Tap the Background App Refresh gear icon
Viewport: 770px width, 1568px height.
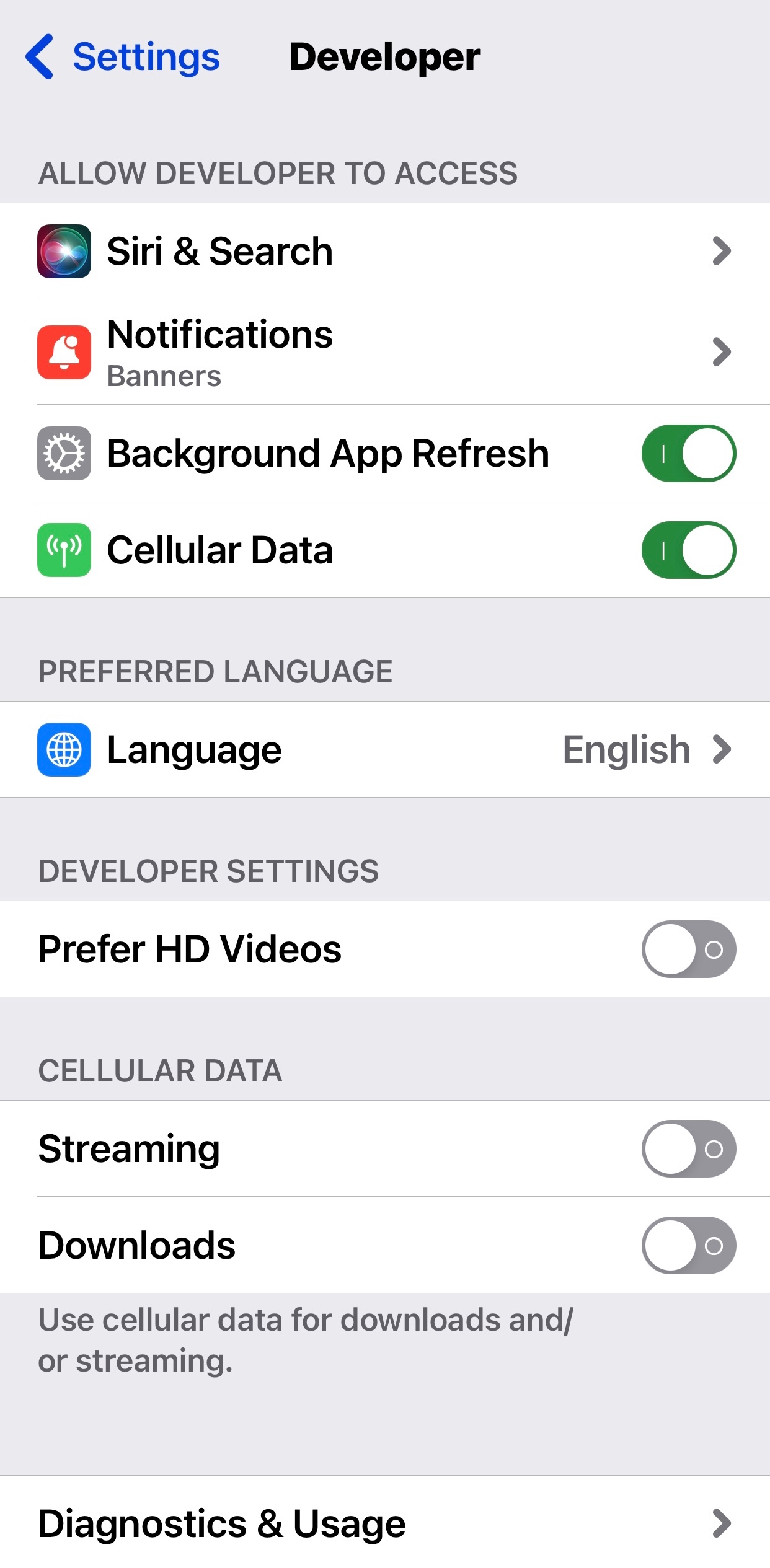coord(64,453)
